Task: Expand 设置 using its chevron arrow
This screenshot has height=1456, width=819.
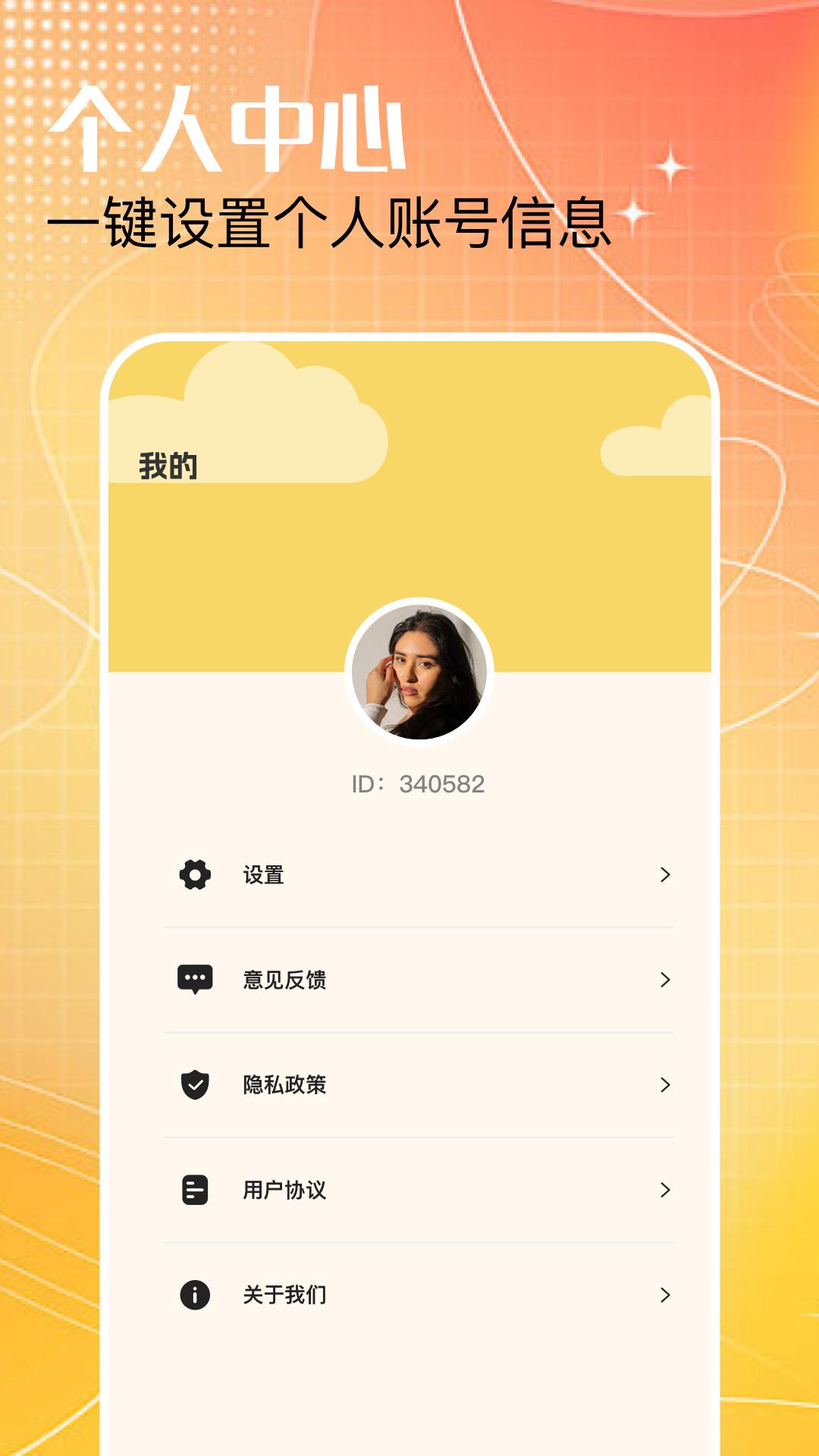Action: pos(665,874)
